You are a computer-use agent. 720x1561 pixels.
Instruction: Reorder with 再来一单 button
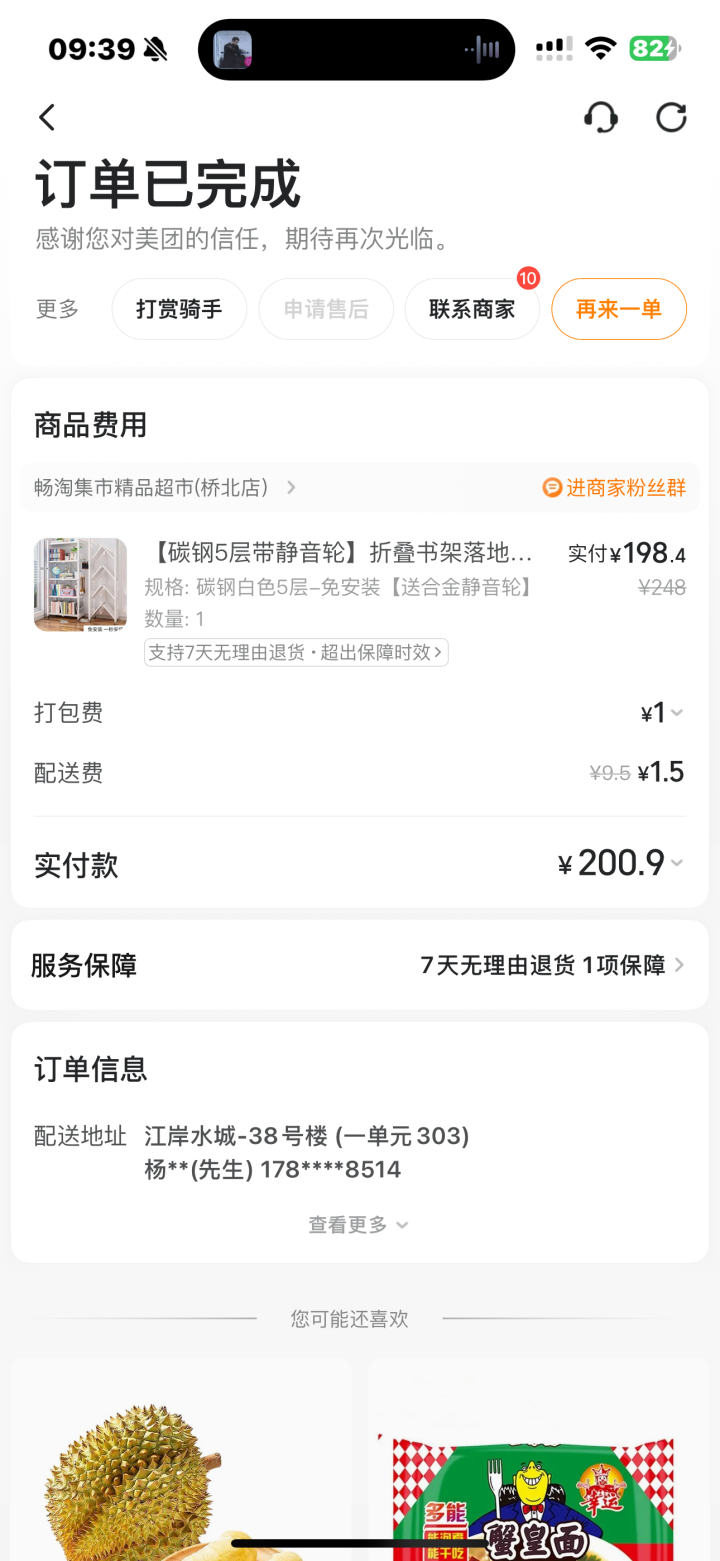point(619,309)
